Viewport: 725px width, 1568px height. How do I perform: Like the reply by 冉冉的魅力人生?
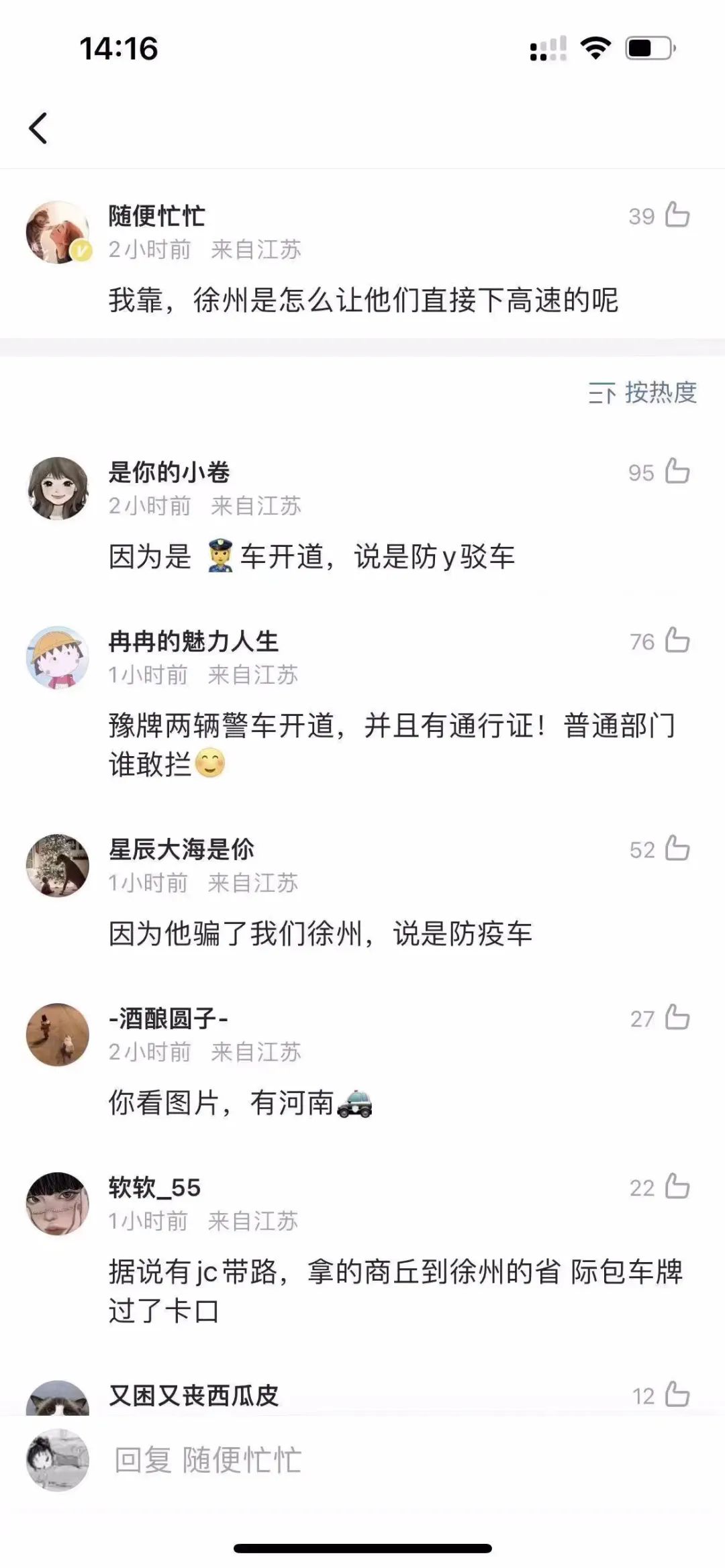(677, 641)
